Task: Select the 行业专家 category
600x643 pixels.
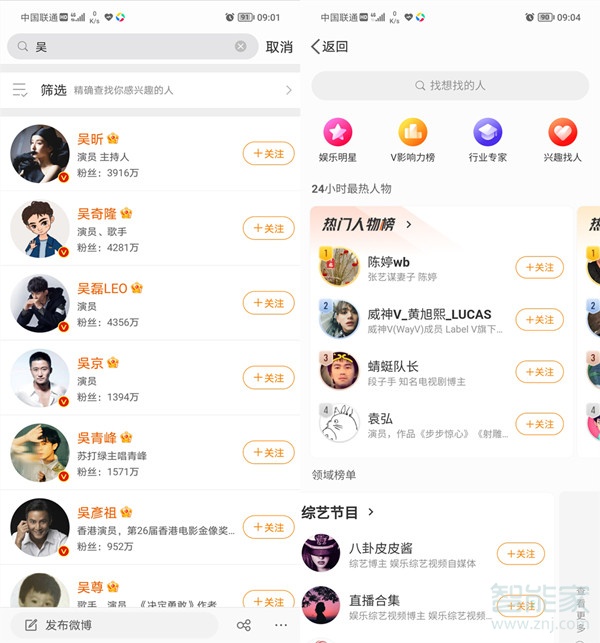Action: pyautogui.click(x=487, y=140)
